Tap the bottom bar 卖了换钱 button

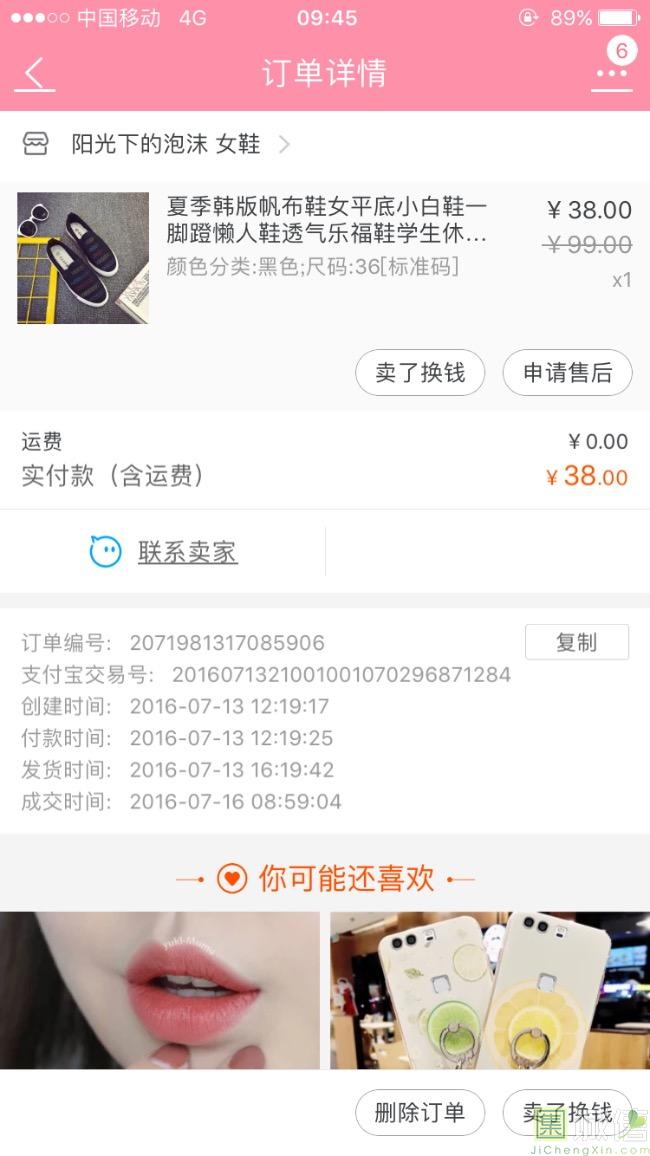tap(567, 1113)
